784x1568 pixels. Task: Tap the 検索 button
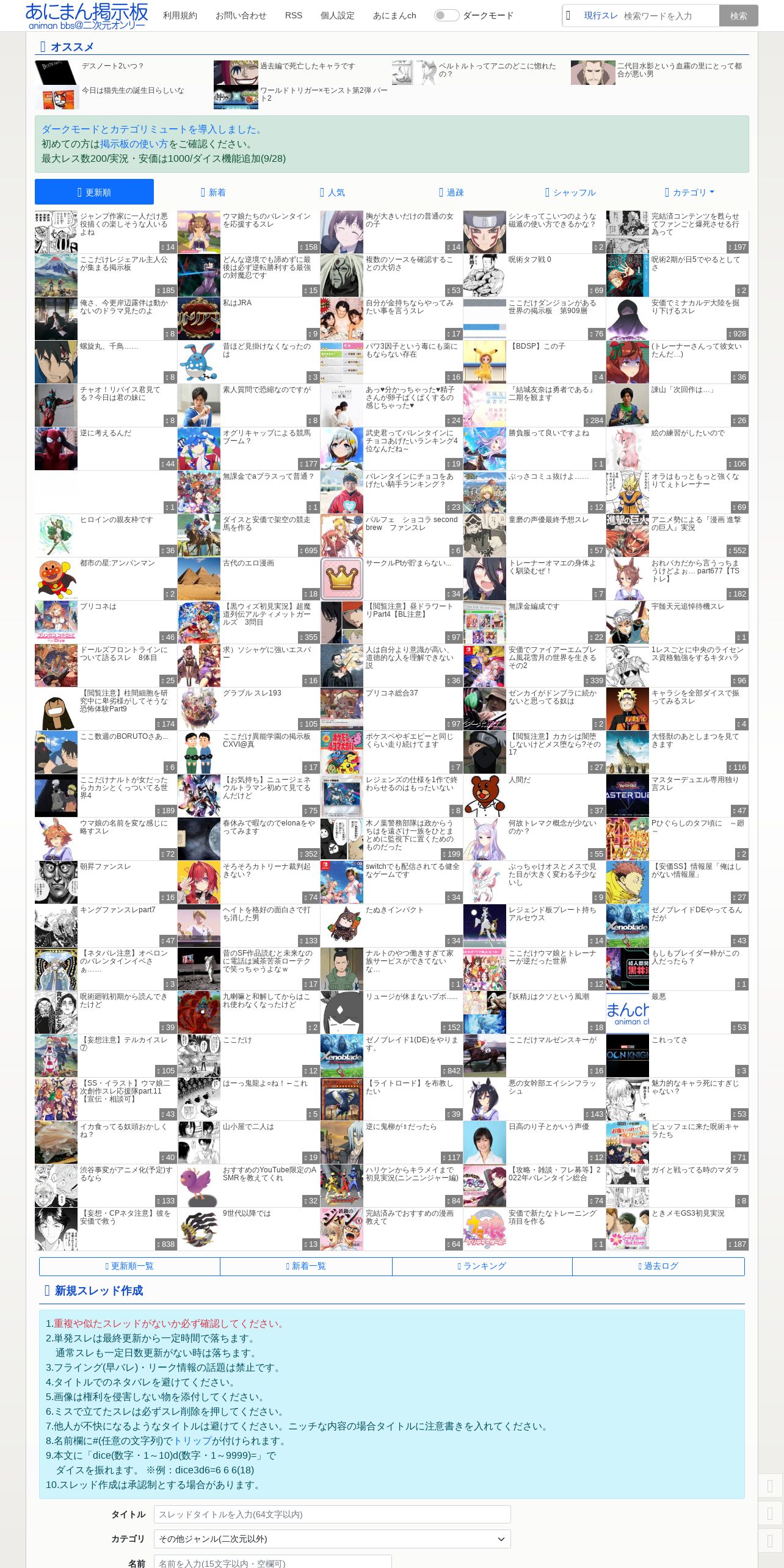point(738,16)
